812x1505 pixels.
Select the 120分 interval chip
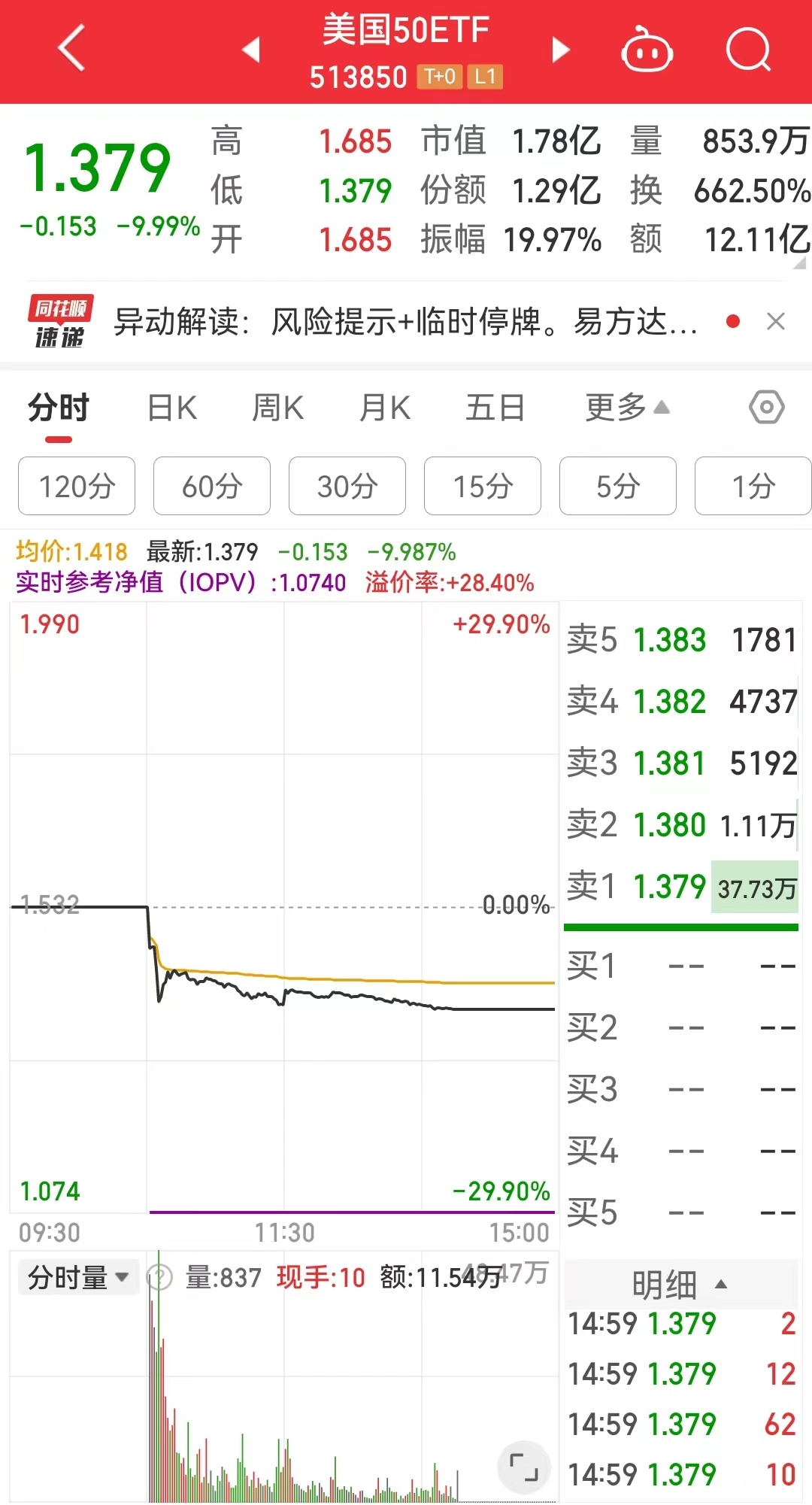[77, 487]
